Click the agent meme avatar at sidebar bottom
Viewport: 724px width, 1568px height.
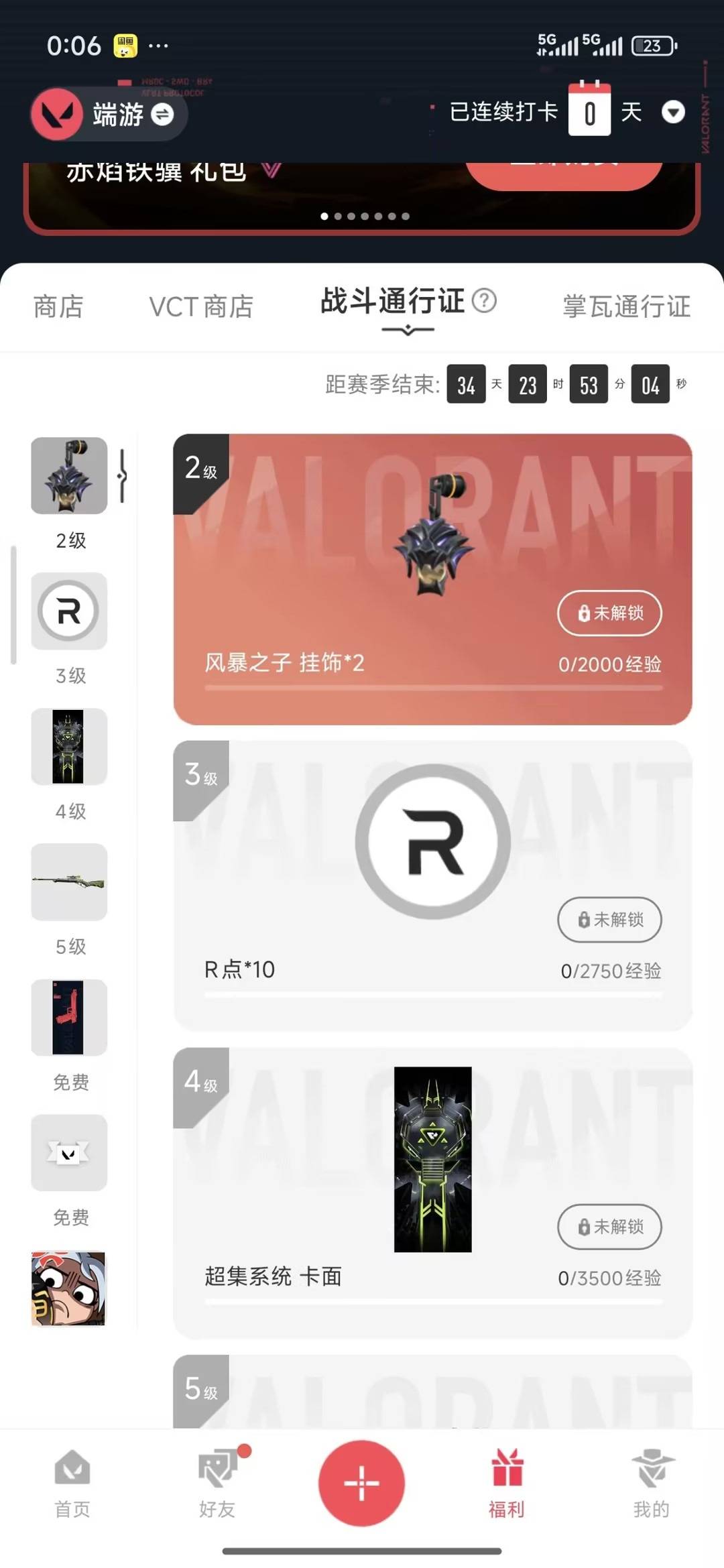68,1288
